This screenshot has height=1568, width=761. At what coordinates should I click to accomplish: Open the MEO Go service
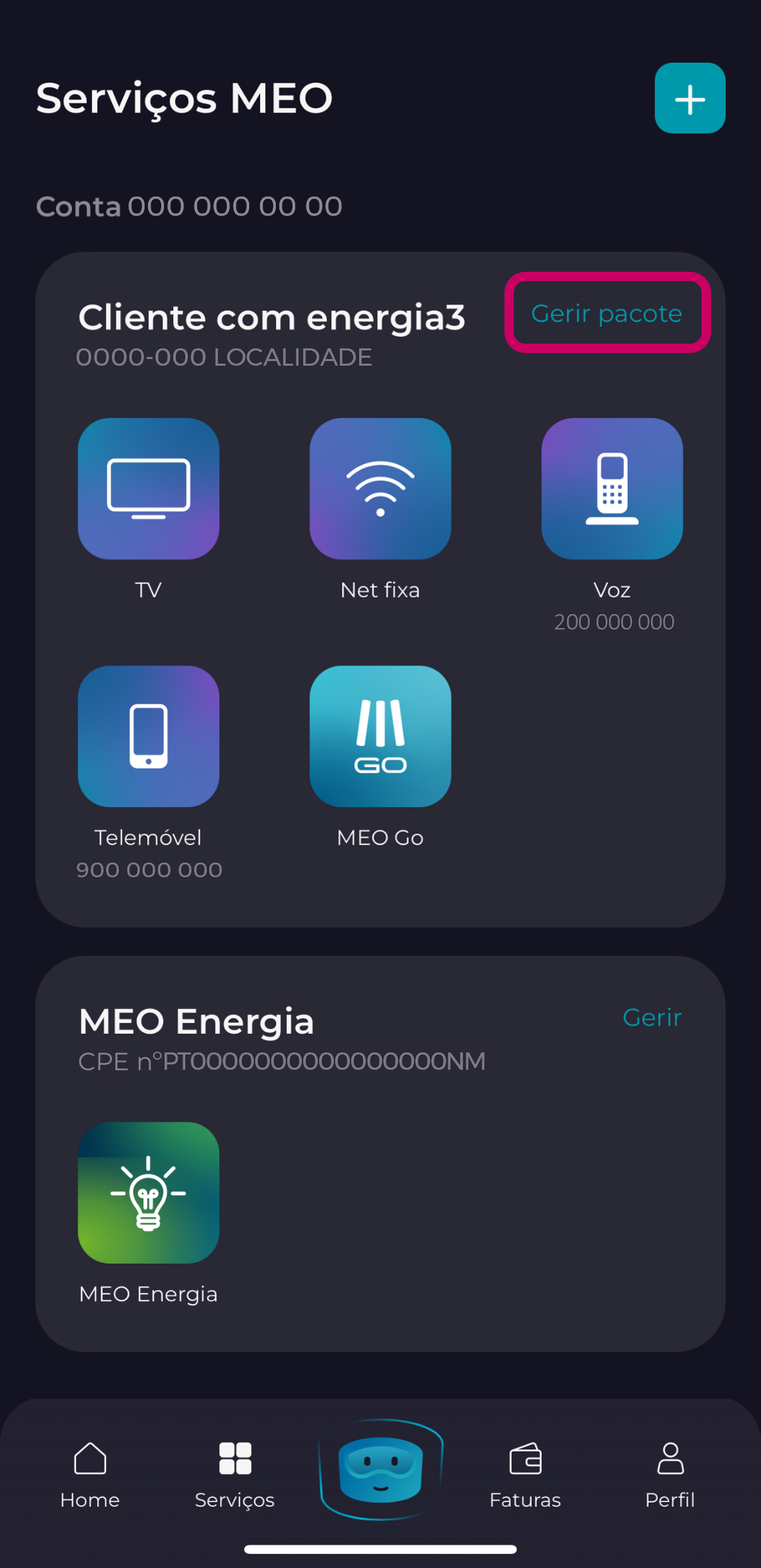(380, 736)
